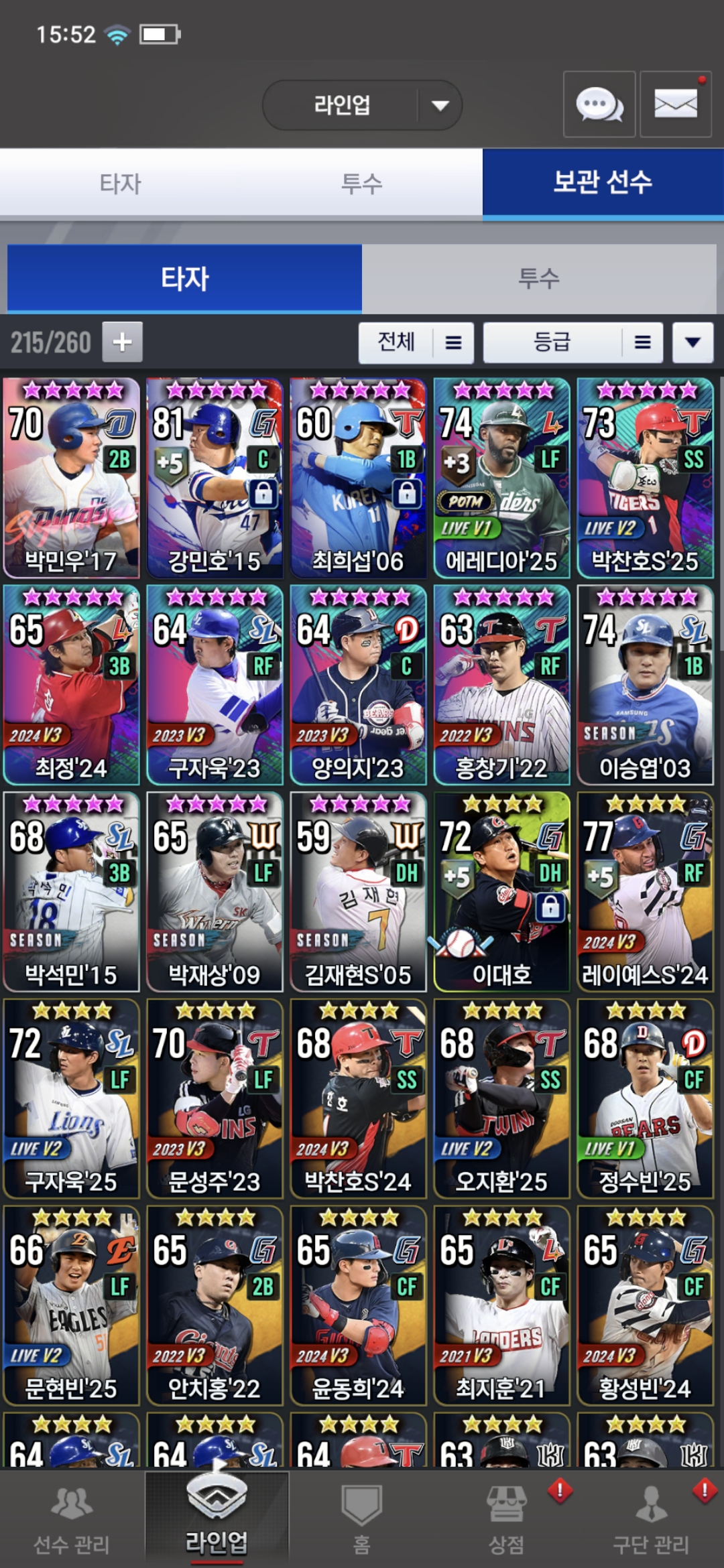Open player card 박민우'17
This screenshot has height=1568, width=724.
point(72,478)
